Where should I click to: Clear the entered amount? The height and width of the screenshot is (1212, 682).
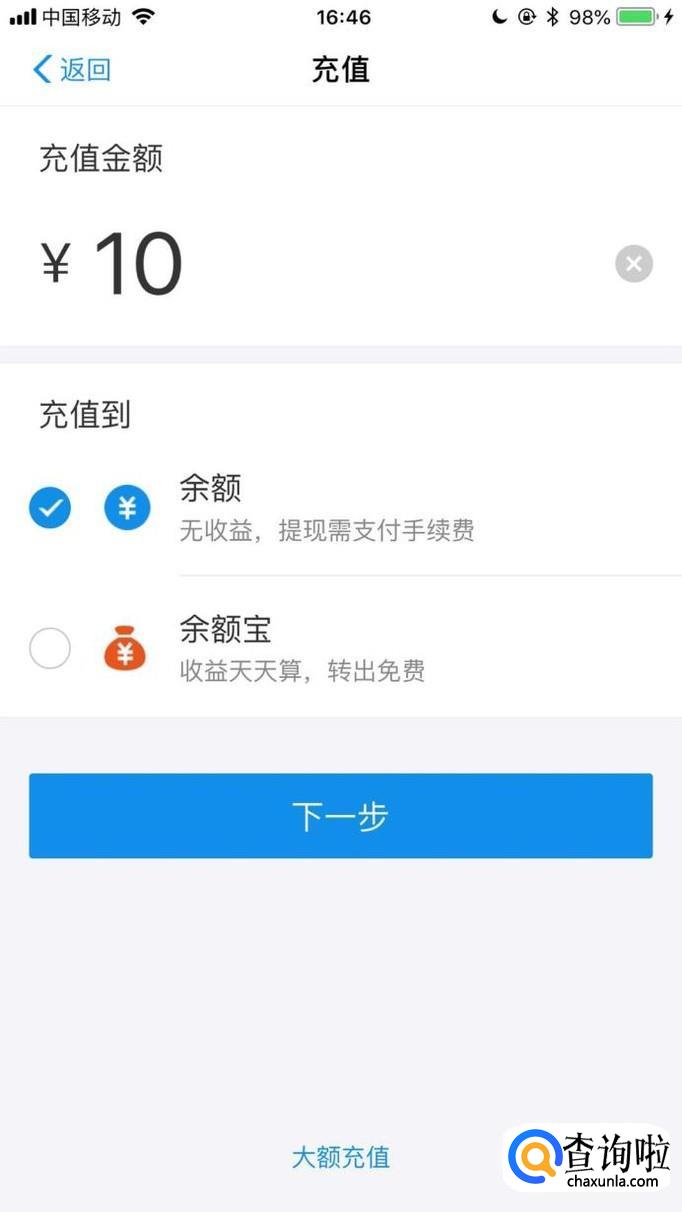[x=633, y=264]
